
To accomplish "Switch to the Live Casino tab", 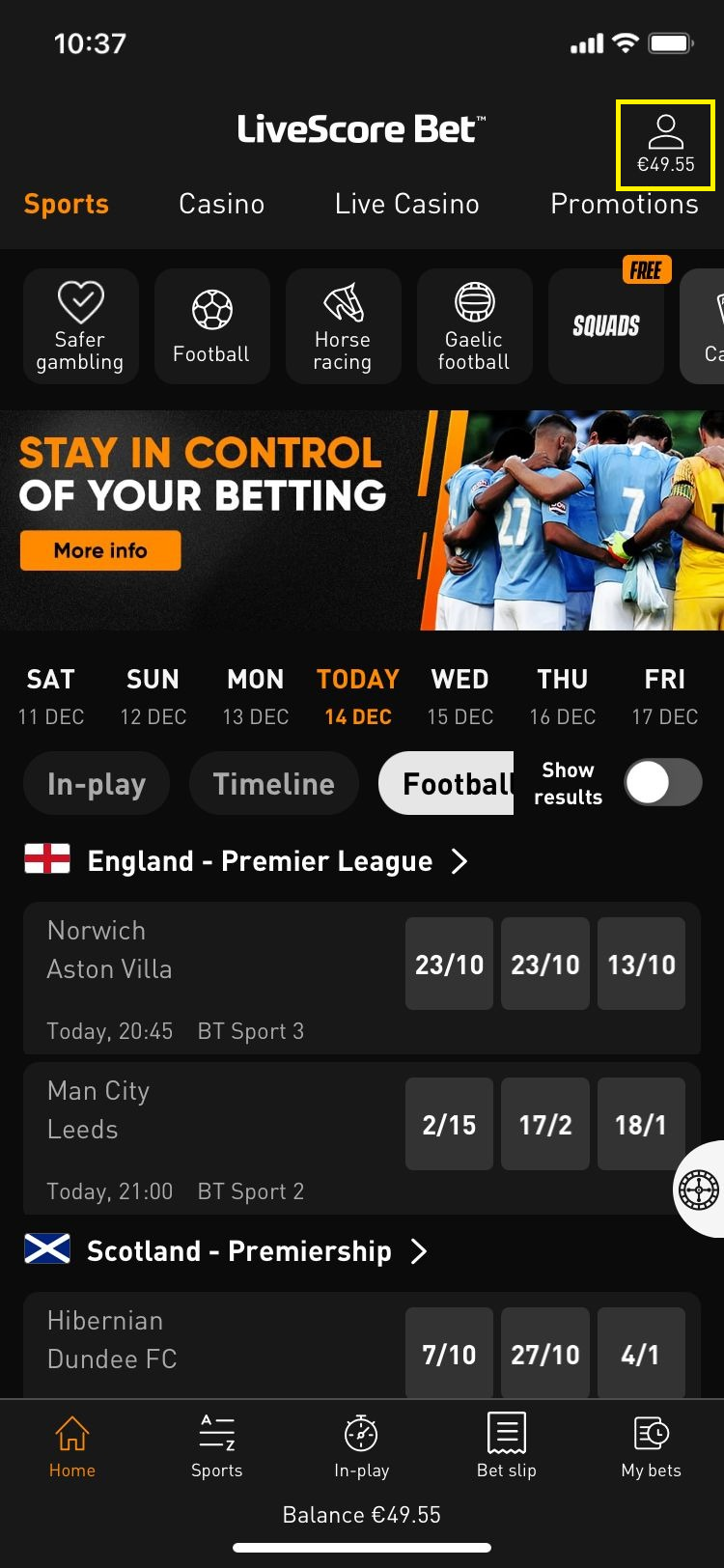I will click(406, 204).
